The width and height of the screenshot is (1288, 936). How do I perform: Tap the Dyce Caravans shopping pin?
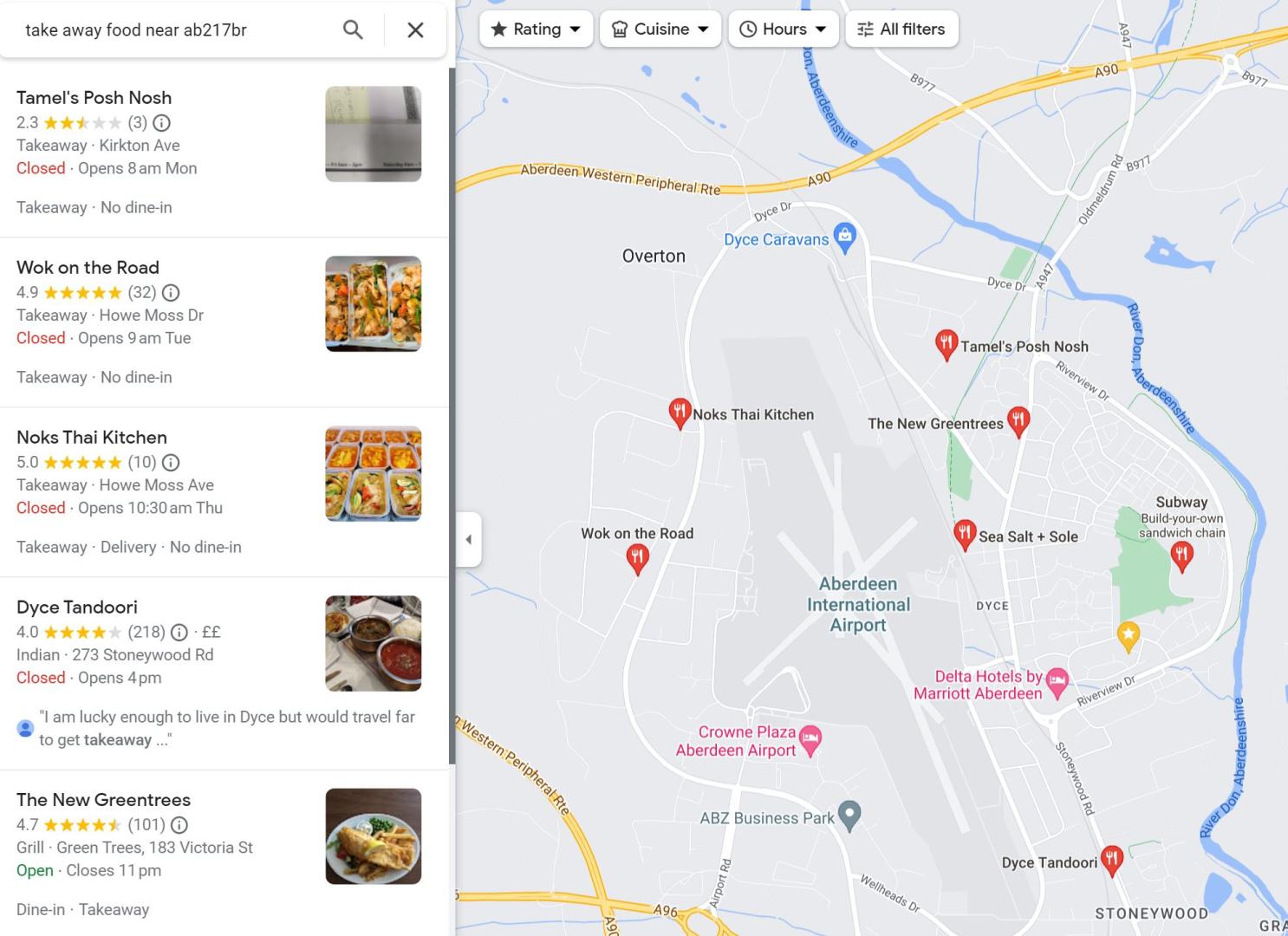[x=845, y=236]
